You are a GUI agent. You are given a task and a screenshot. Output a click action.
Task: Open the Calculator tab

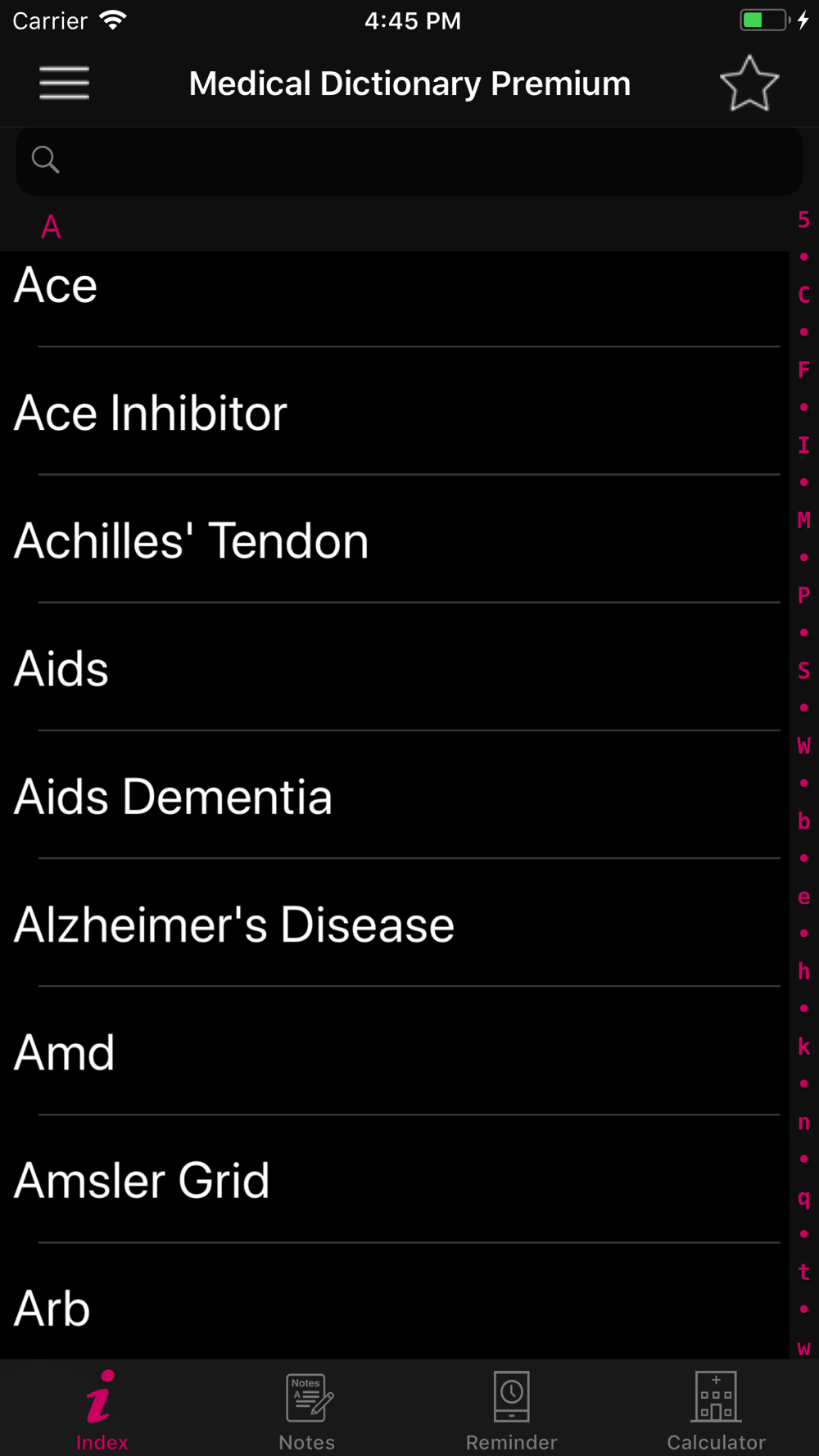(x=717, y=1411)
